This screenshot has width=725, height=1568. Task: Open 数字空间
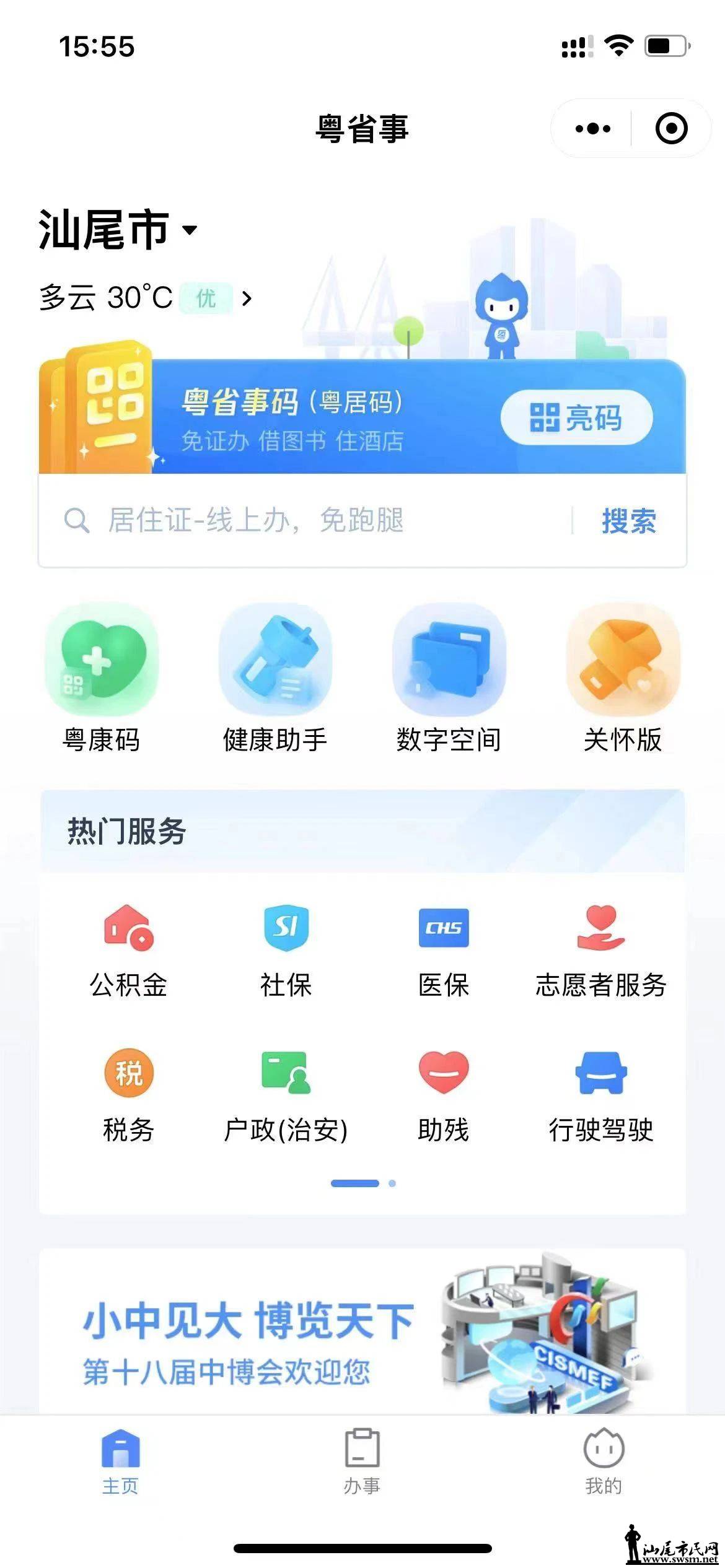pos(449,677)
